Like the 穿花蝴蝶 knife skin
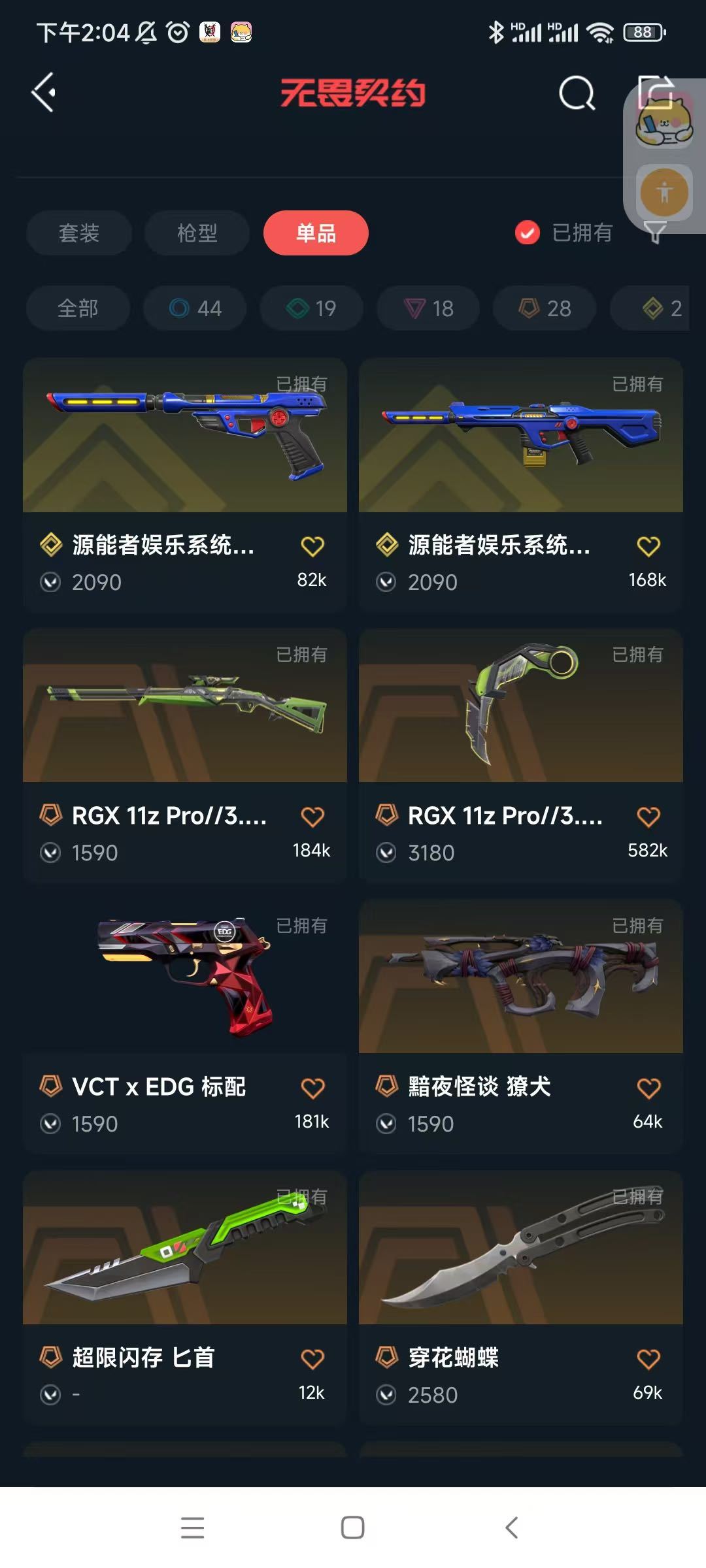Viewport: 706px width, 1568px height. click(x=648, y=1359)
